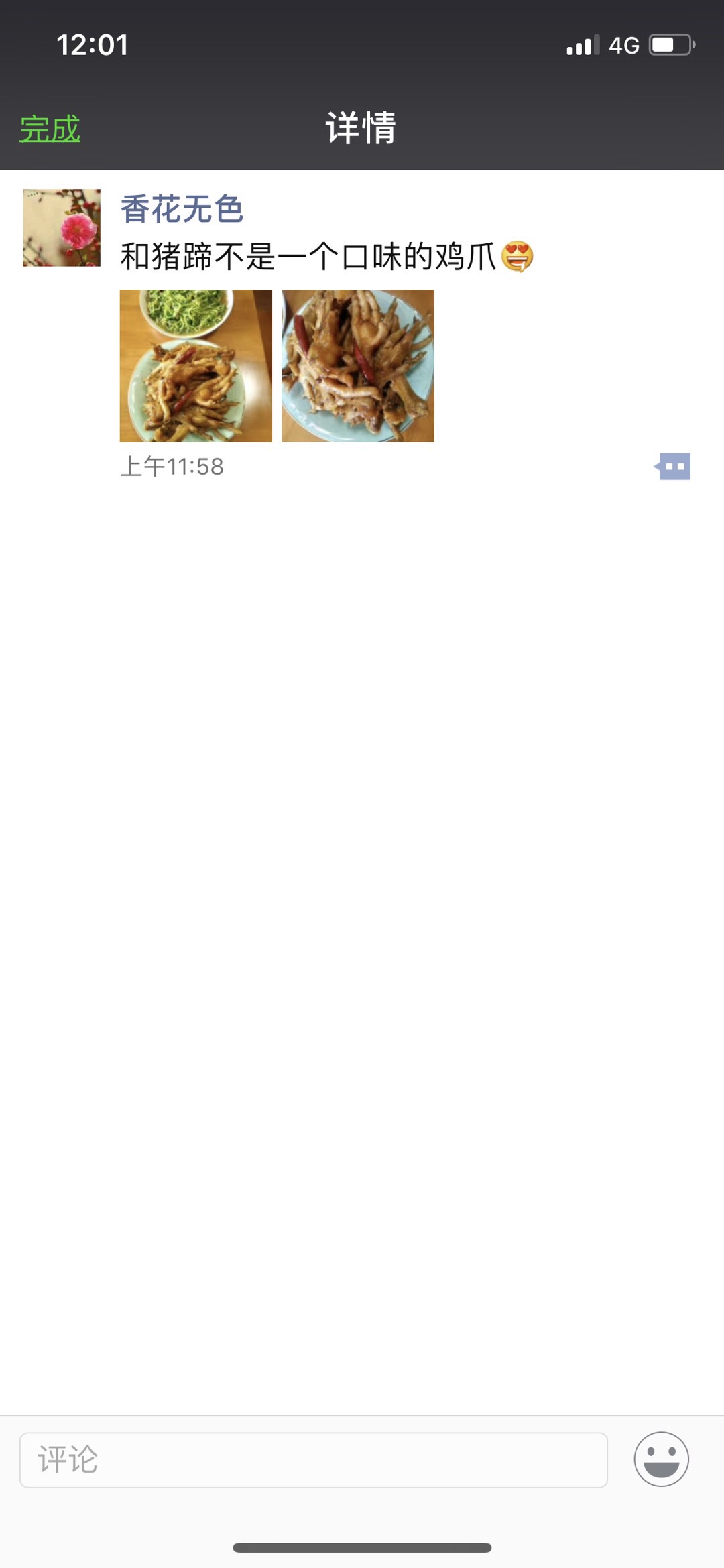Screen dimensions: 724x1568
Task: View the first photo with green noodles
Action: click(x=196, y=366)
